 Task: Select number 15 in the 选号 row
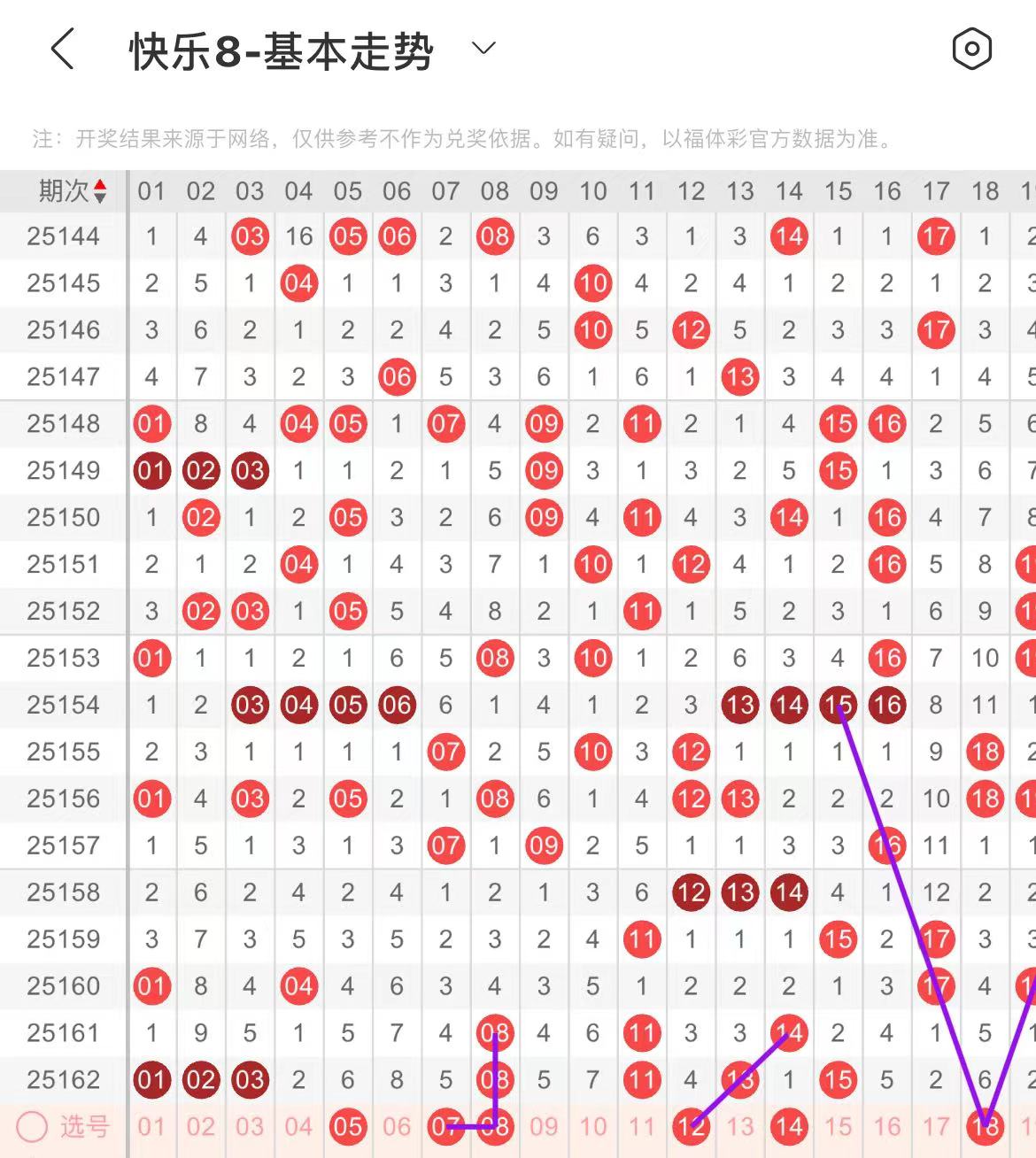[x=838, y=1127]
